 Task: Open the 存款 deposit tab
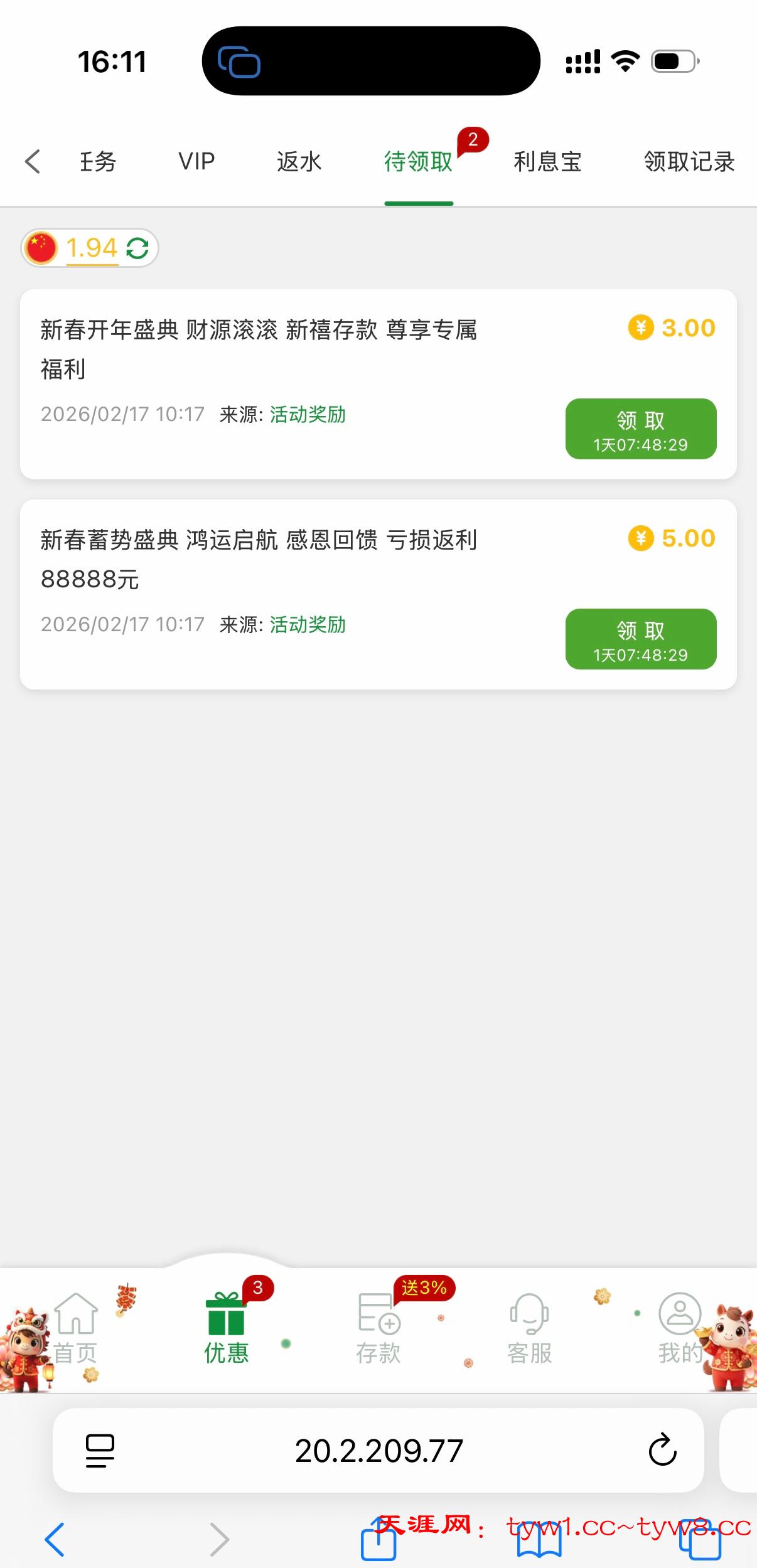point(378,1329)
